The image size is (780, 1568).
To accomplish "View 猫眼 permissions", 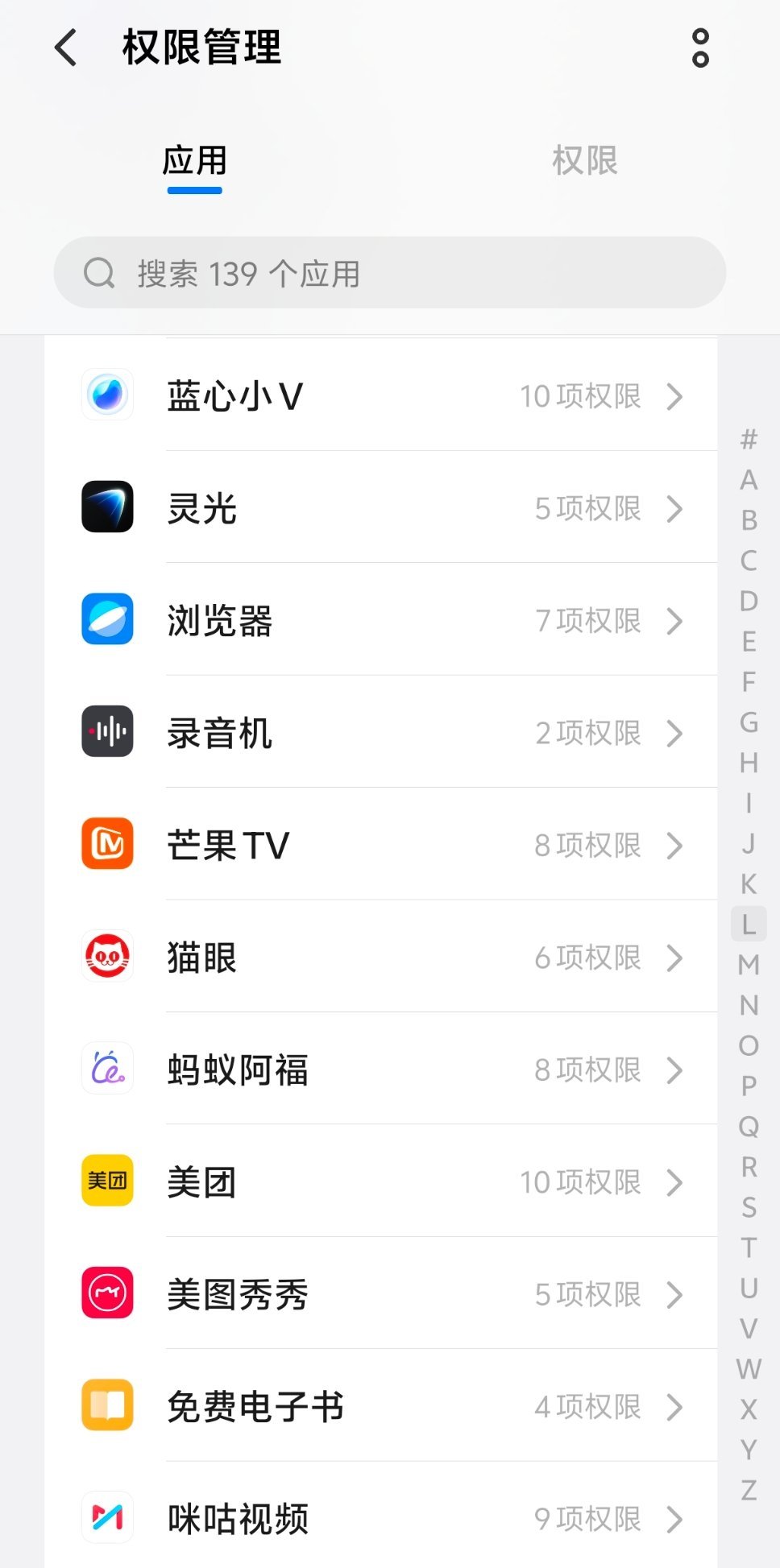I will (x=380, y=958).
